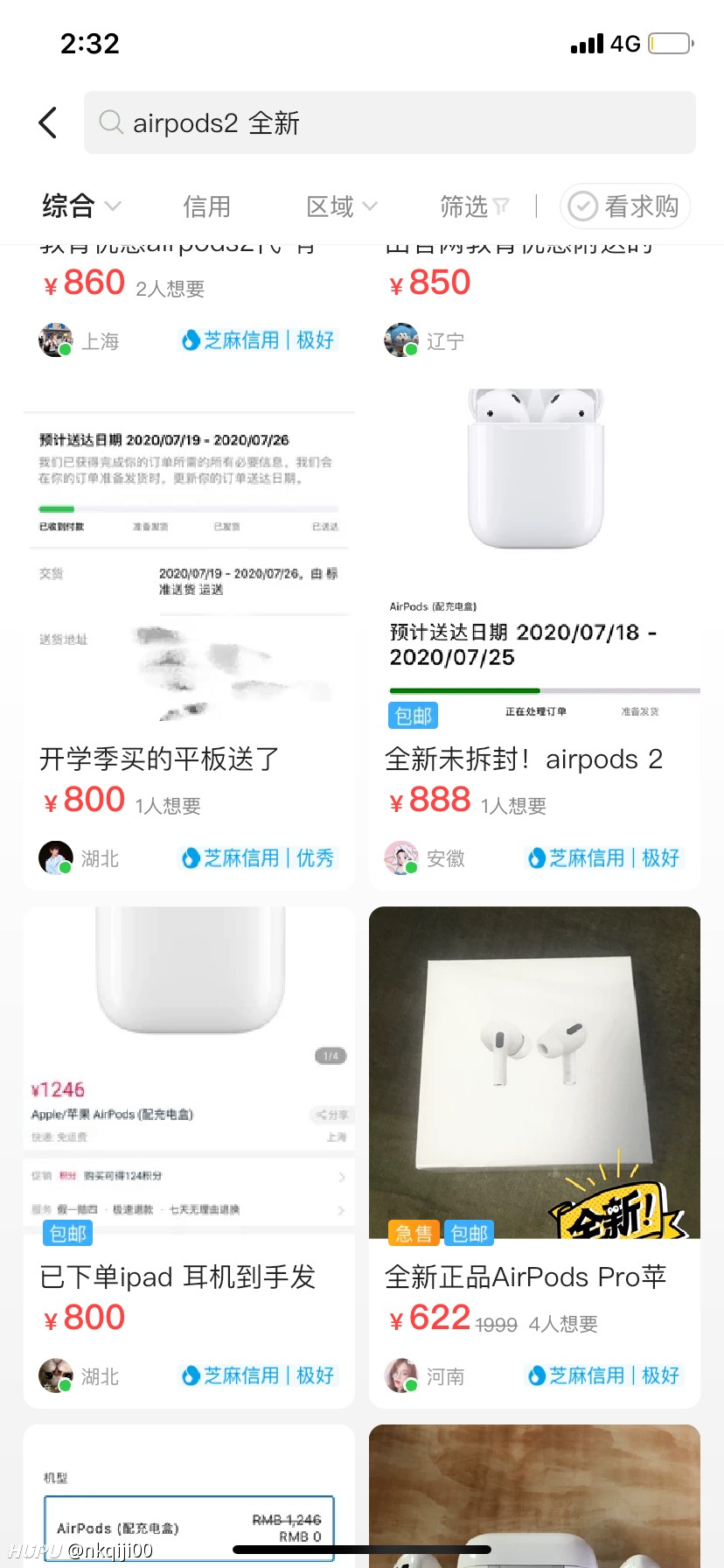This screenshot has height=1568, width=724.
Task: Toggle the 看求购 option
Action: point(625,206)
